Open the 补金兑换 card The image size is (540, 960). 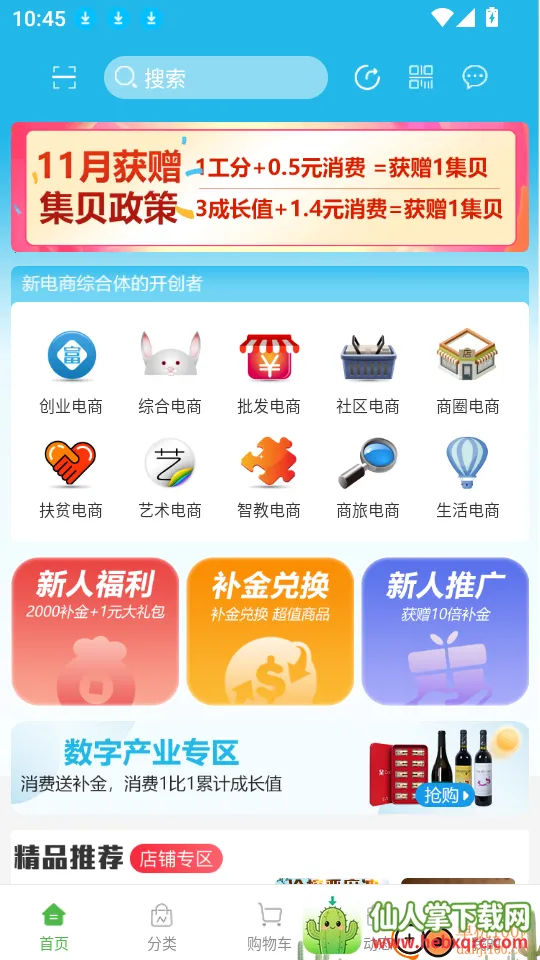[x=270, y=631]
